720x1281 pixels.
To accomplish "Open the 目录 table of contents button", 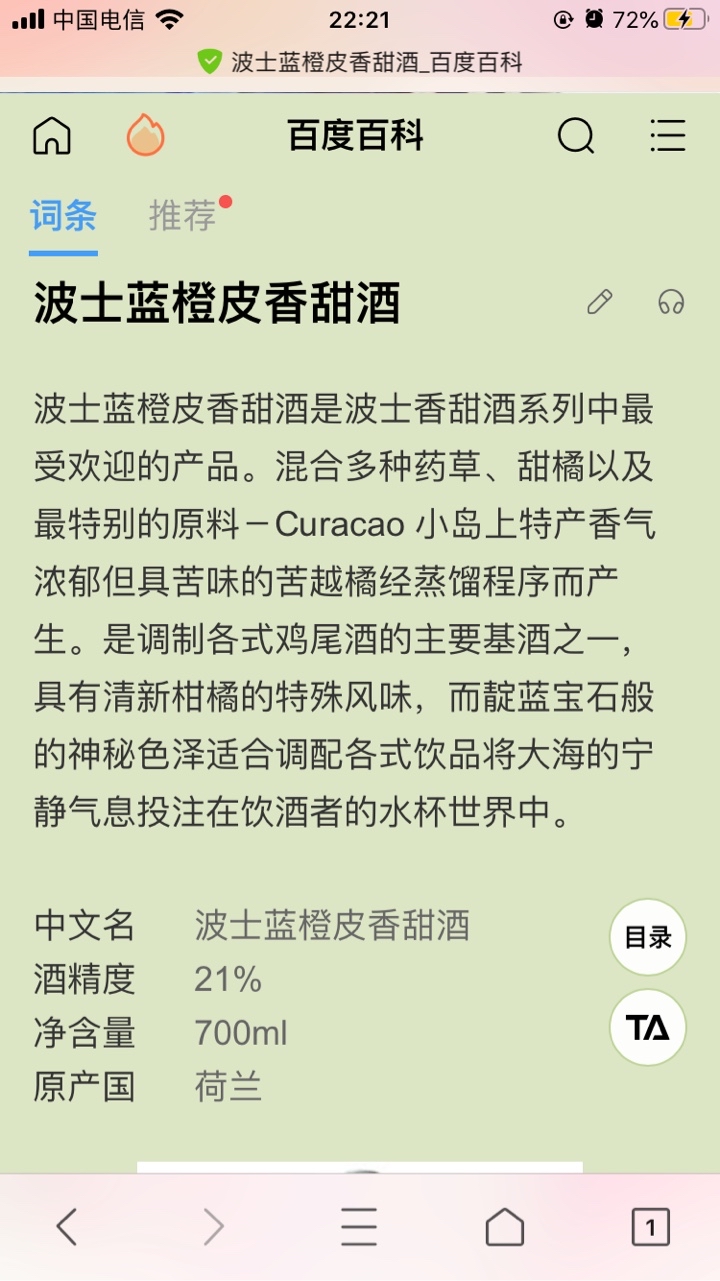I will (x=648, y=937).
